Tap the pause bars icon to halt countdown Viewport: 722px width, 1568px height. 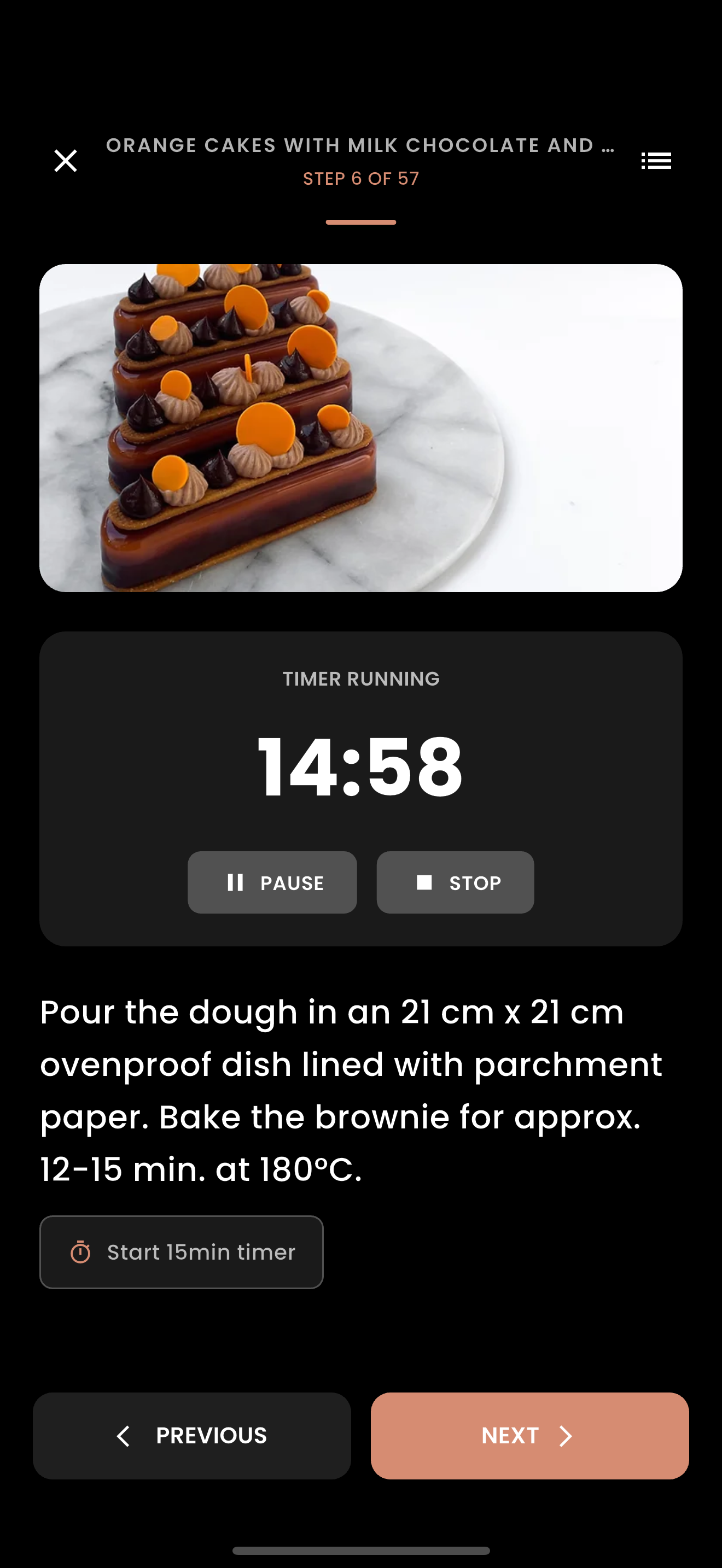(x=236, y=882)
